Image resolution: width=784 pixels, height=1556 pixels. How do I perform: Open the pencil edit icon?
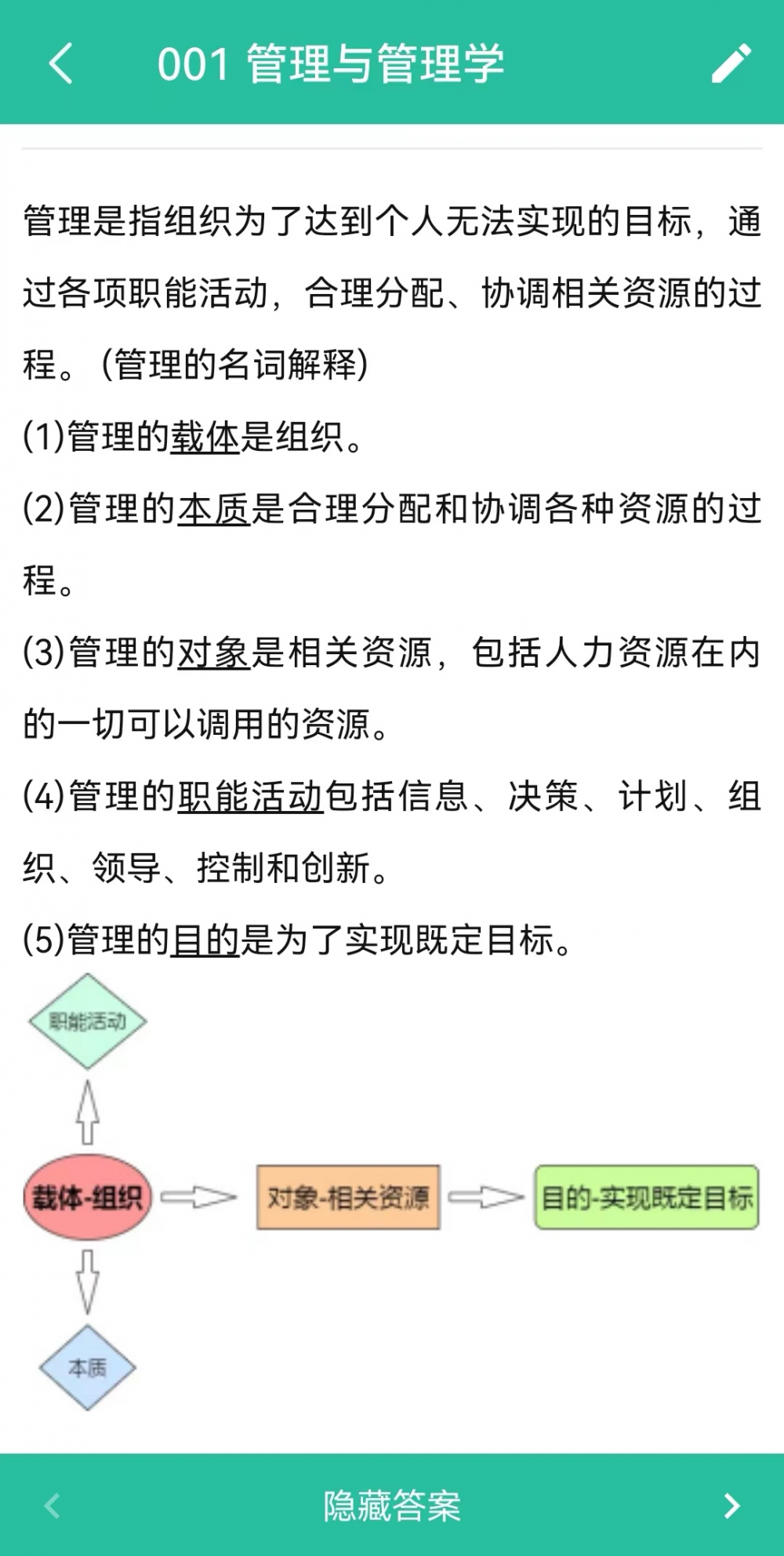tap(731, 64)
